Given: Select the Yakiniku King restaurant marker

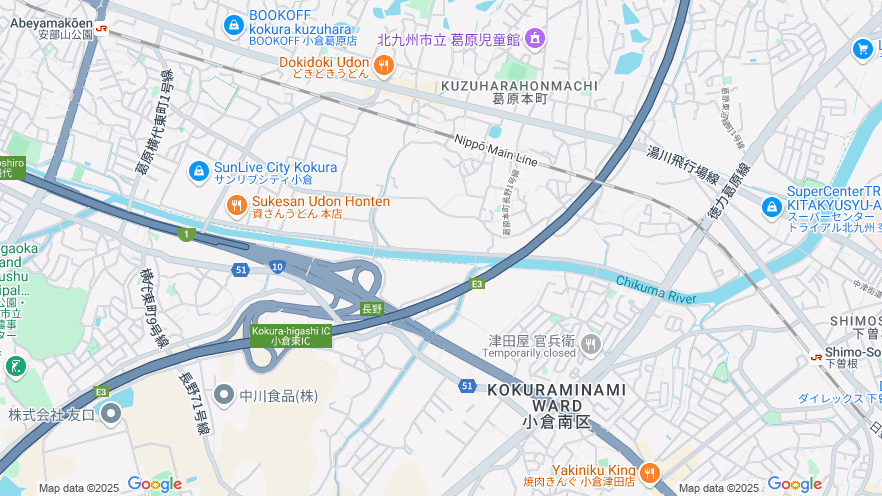Looking at the screenshot, I should [x=650, y=472].
